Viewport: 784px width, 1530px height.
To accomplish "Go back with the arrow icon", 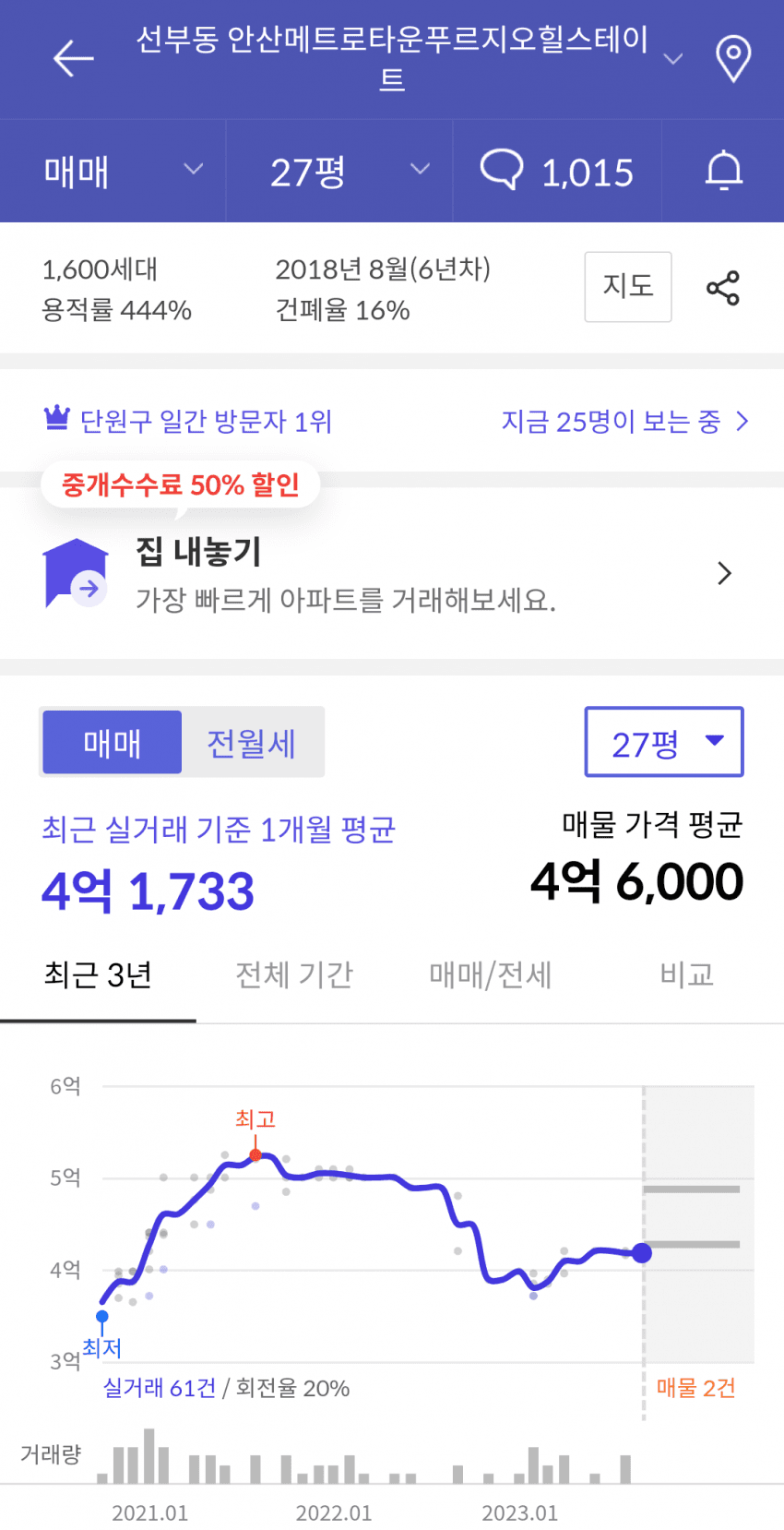I will tap(74, 59).
